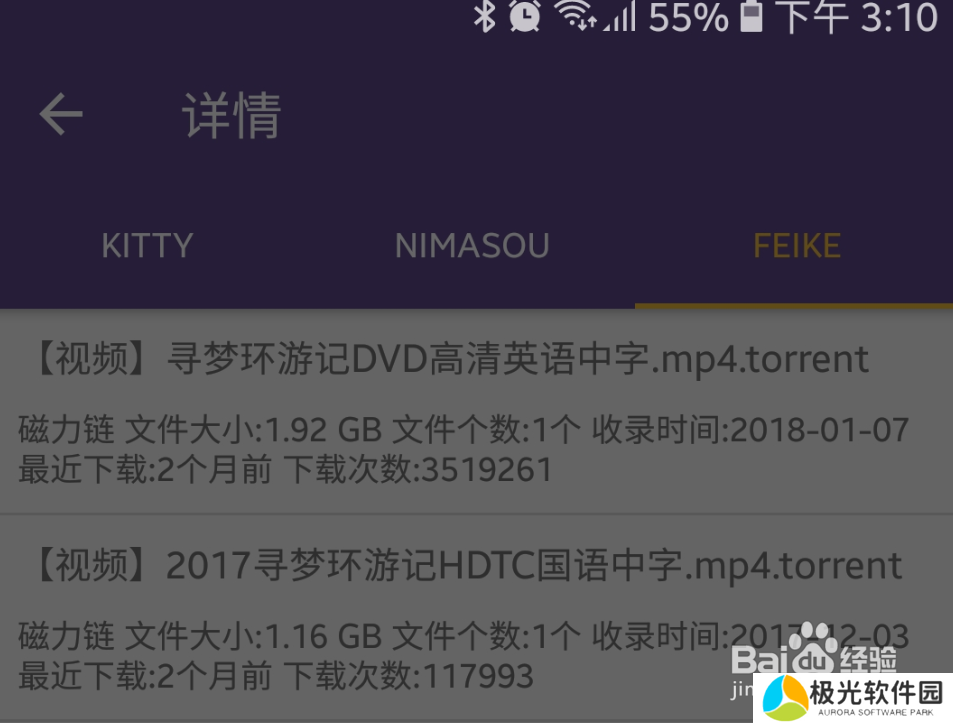The height and width of the screenshot is (723, 953).
Task: Switch to the KITTY tab
Action: coord(147,246)
